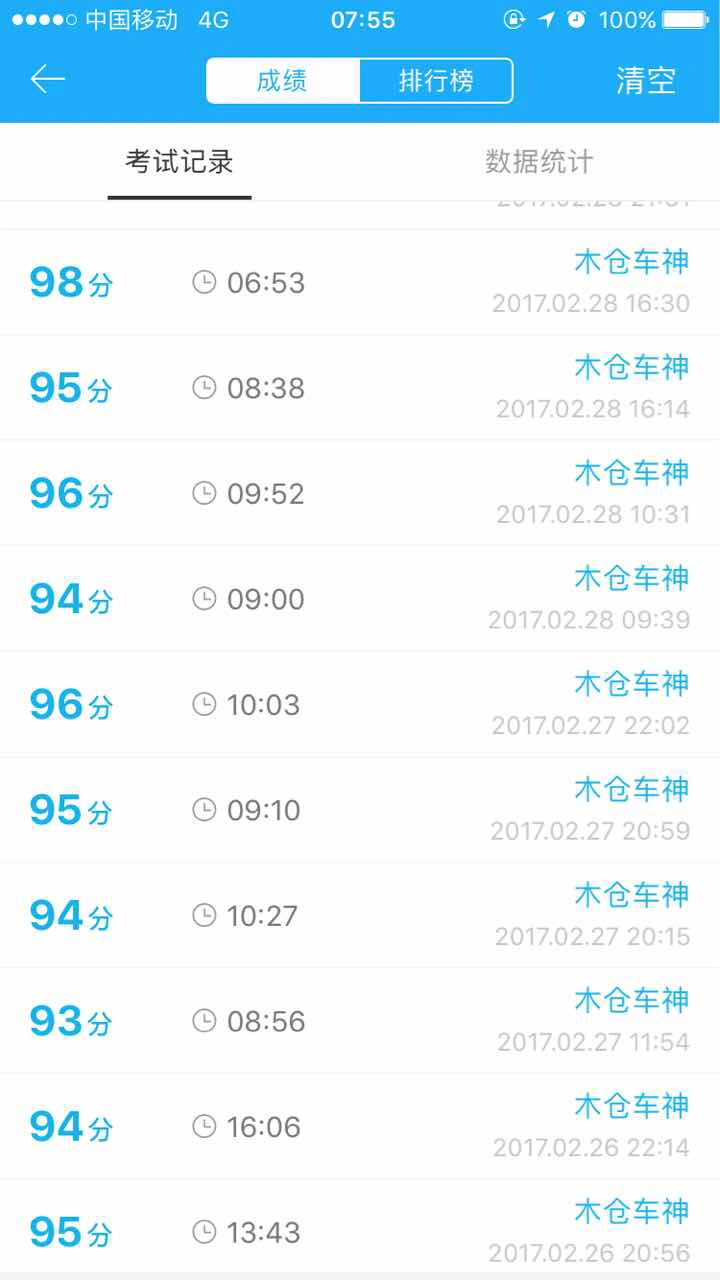The width and height of the screenshot is (720, 1280).
Task: Open the 95分 record from 2017.02.26 20:56
Action: 360,1227
